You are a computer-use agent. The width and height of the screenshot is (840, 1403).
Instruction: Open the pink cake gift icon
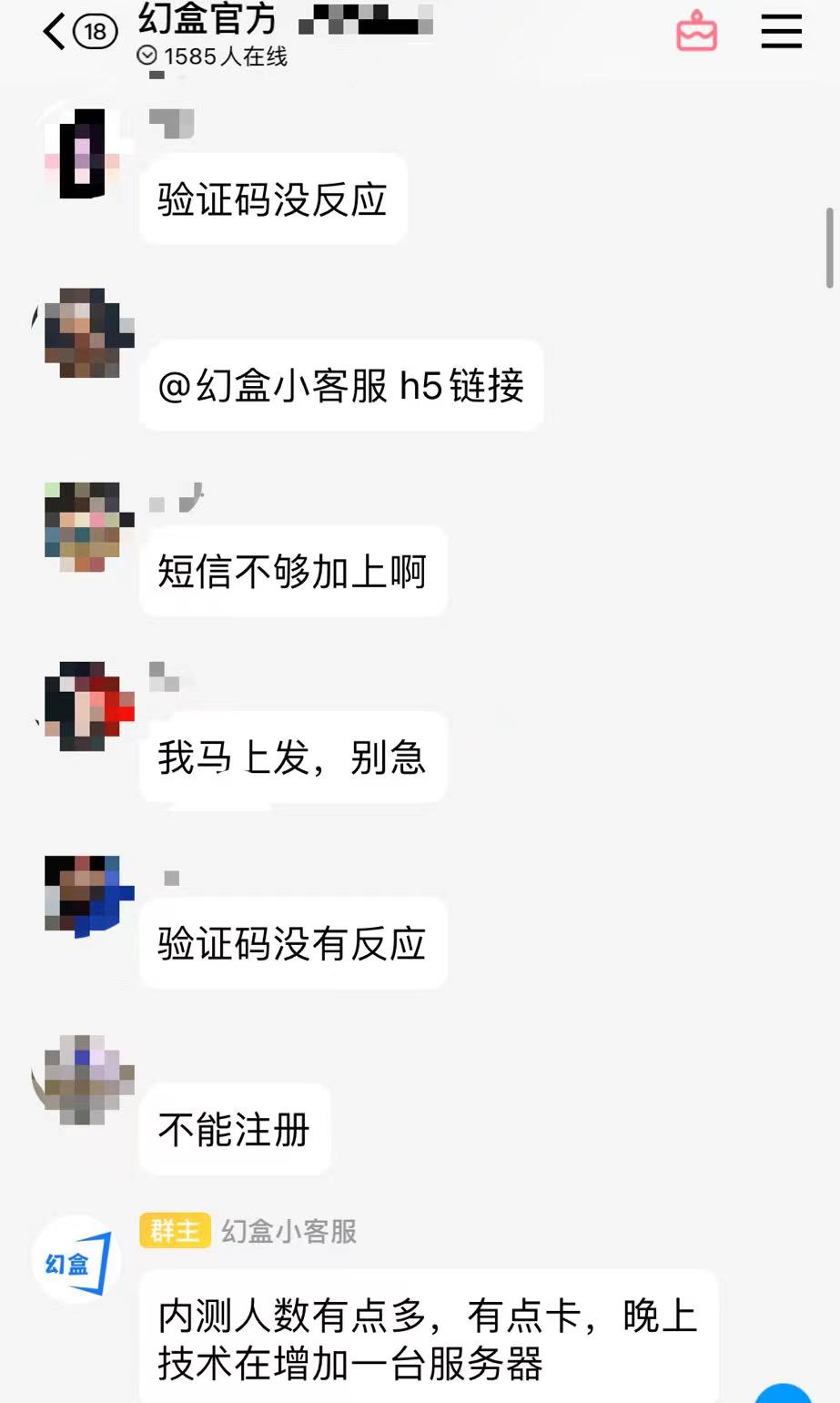(x=696, y=32)
